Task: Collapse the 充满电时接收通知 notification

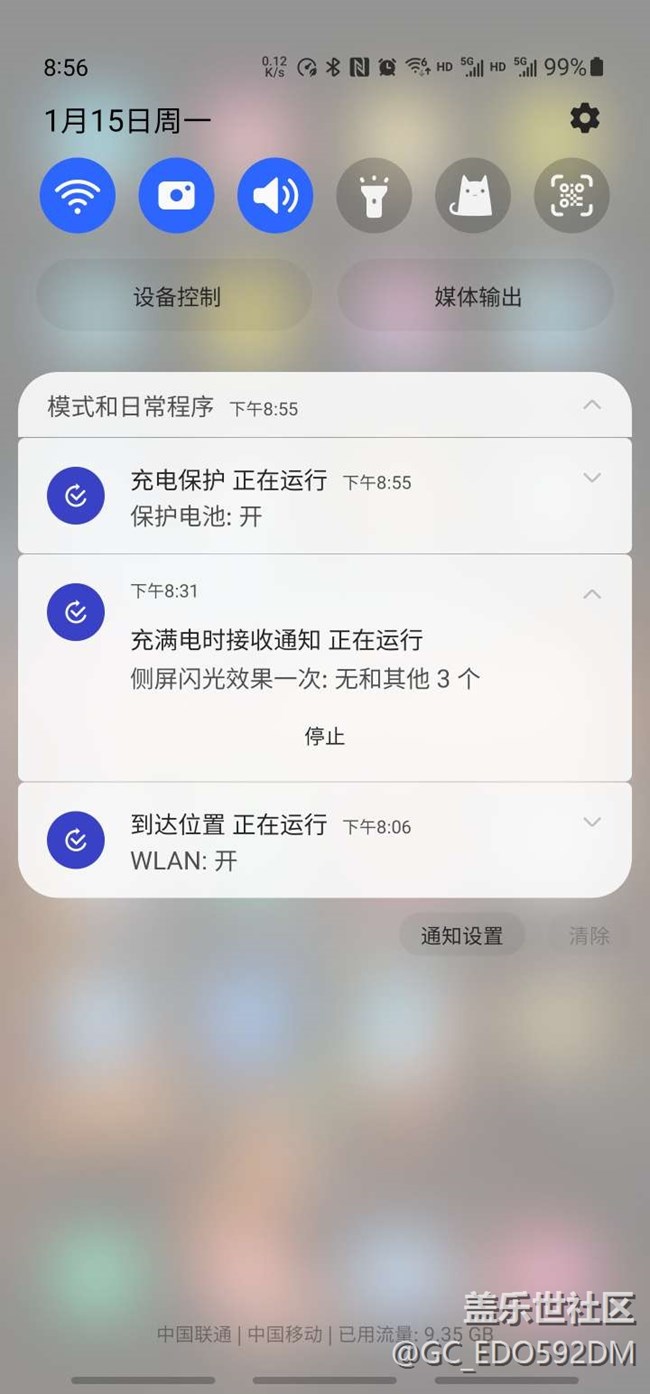Action: [592, 594]
